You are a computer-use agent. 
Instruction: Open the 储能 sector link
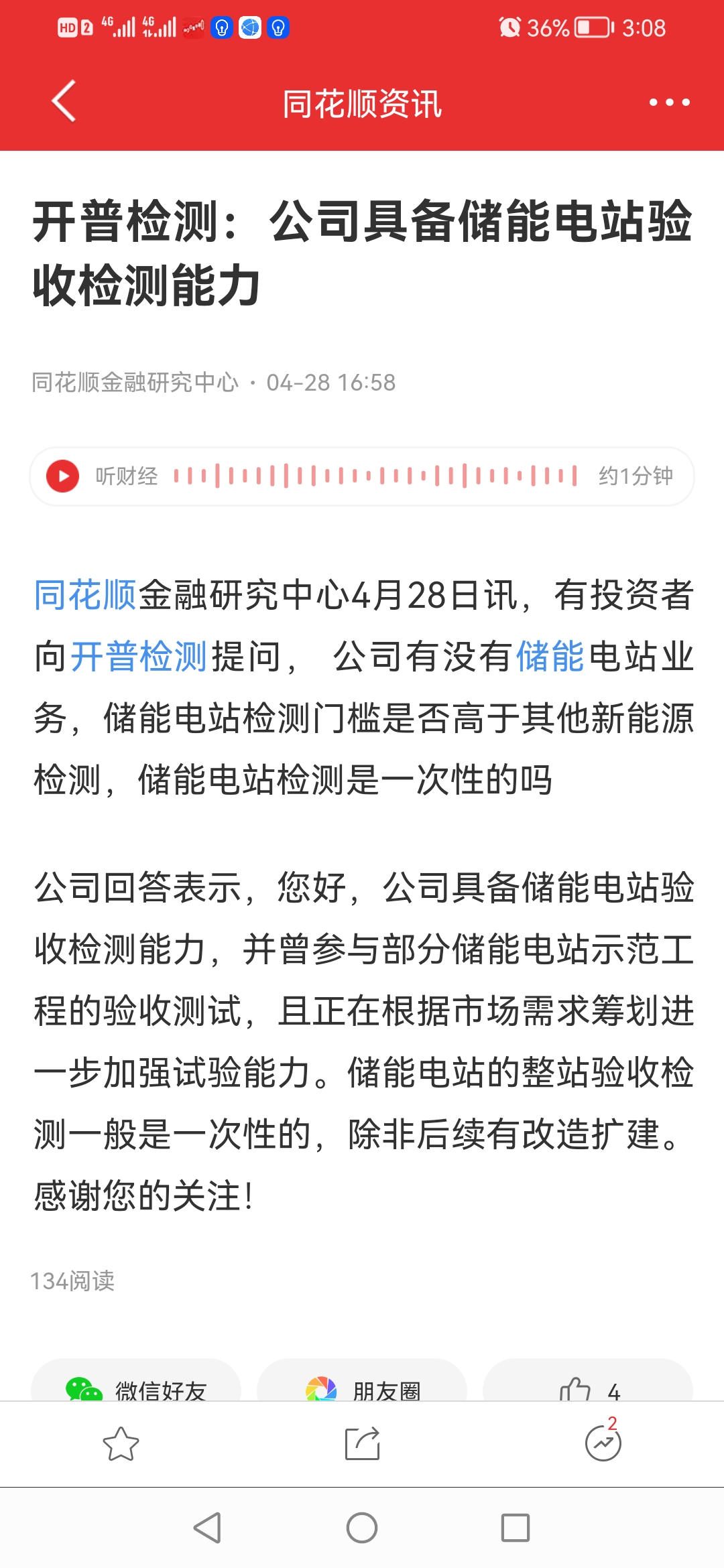click(550, 657)
